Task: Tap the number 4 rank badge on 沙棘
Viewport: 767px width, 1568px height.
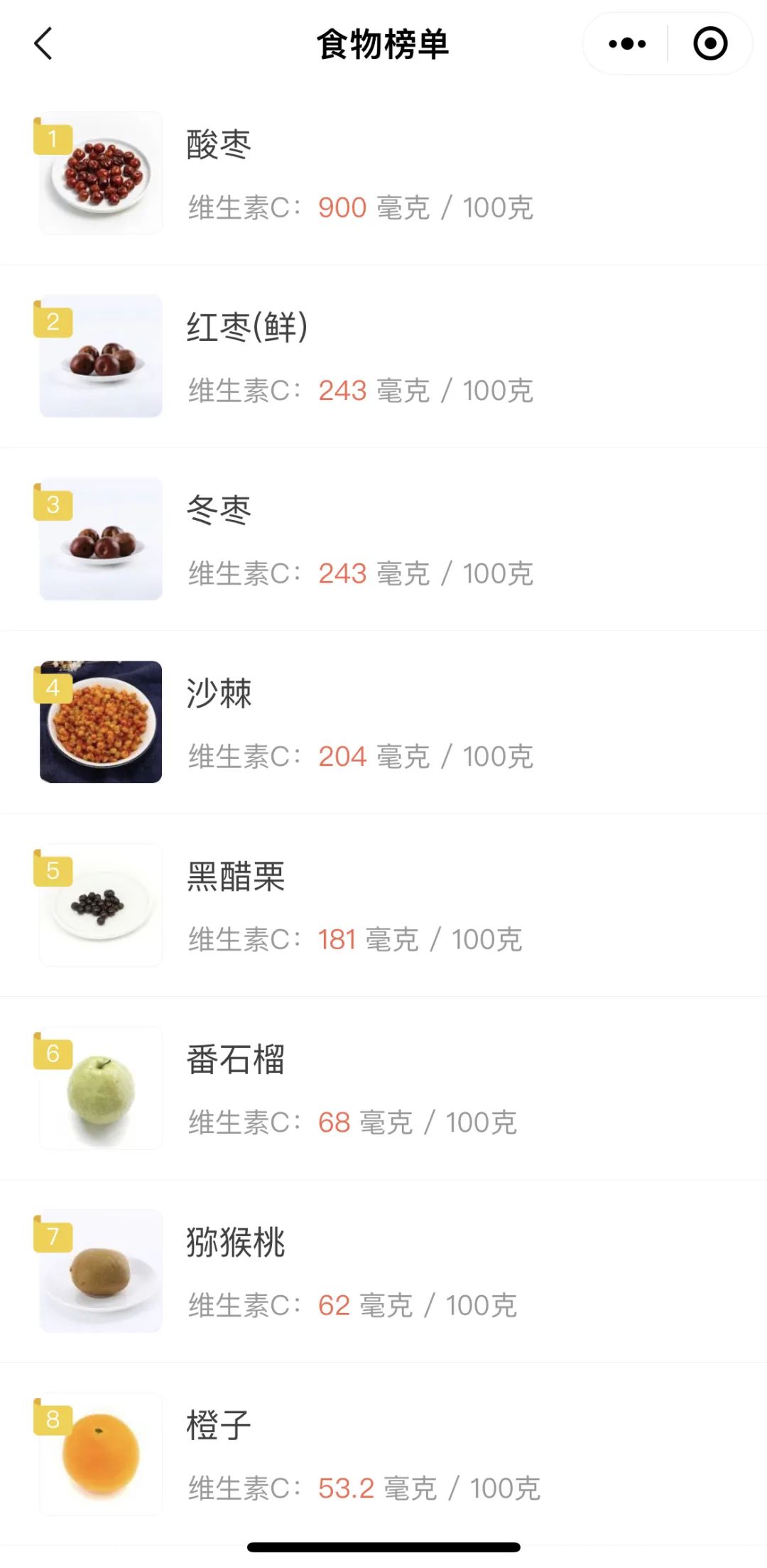Action: pos(54,688)
